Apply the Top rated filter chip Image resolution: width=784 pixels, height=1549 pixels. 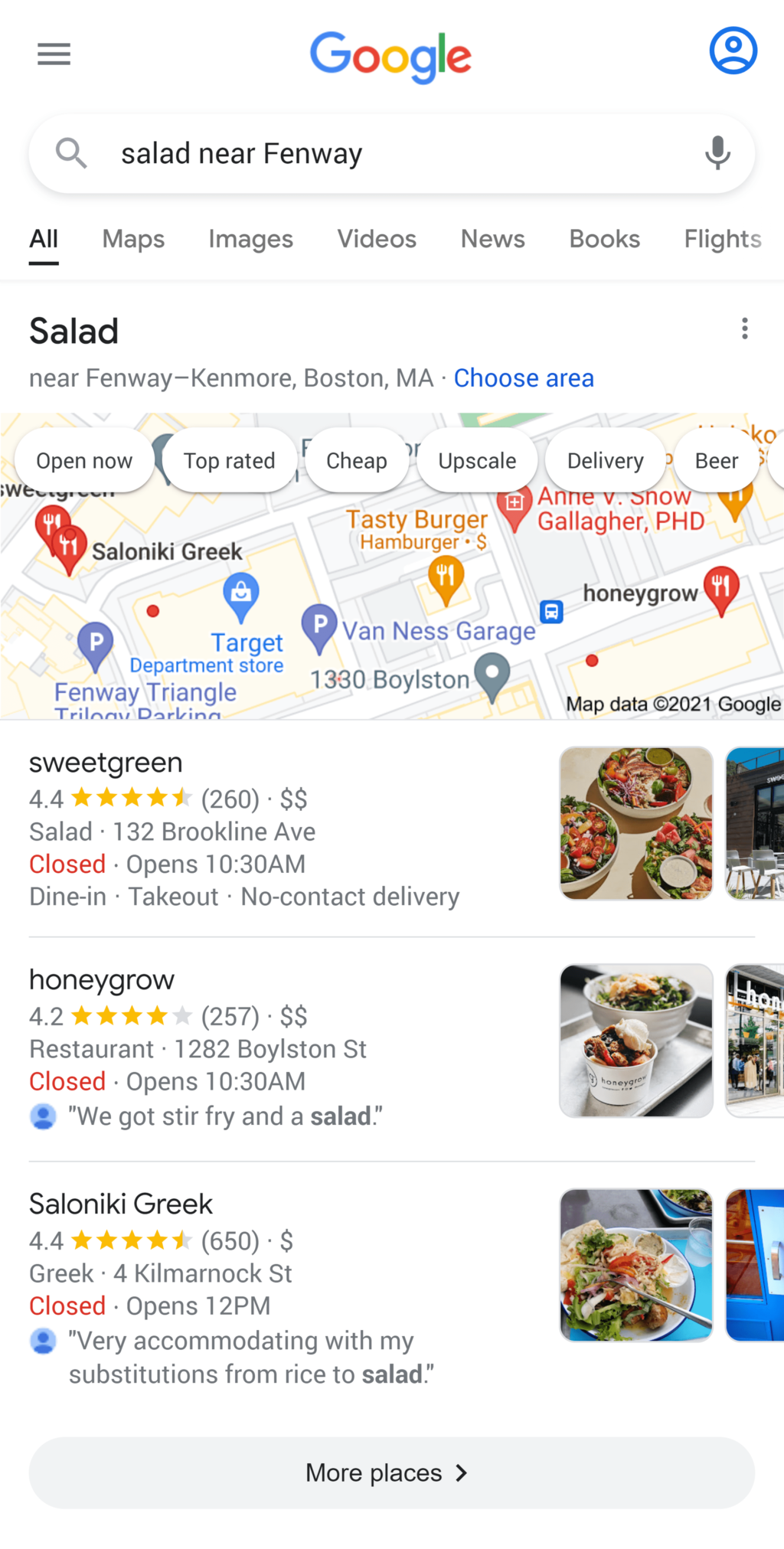click(229, 461)
